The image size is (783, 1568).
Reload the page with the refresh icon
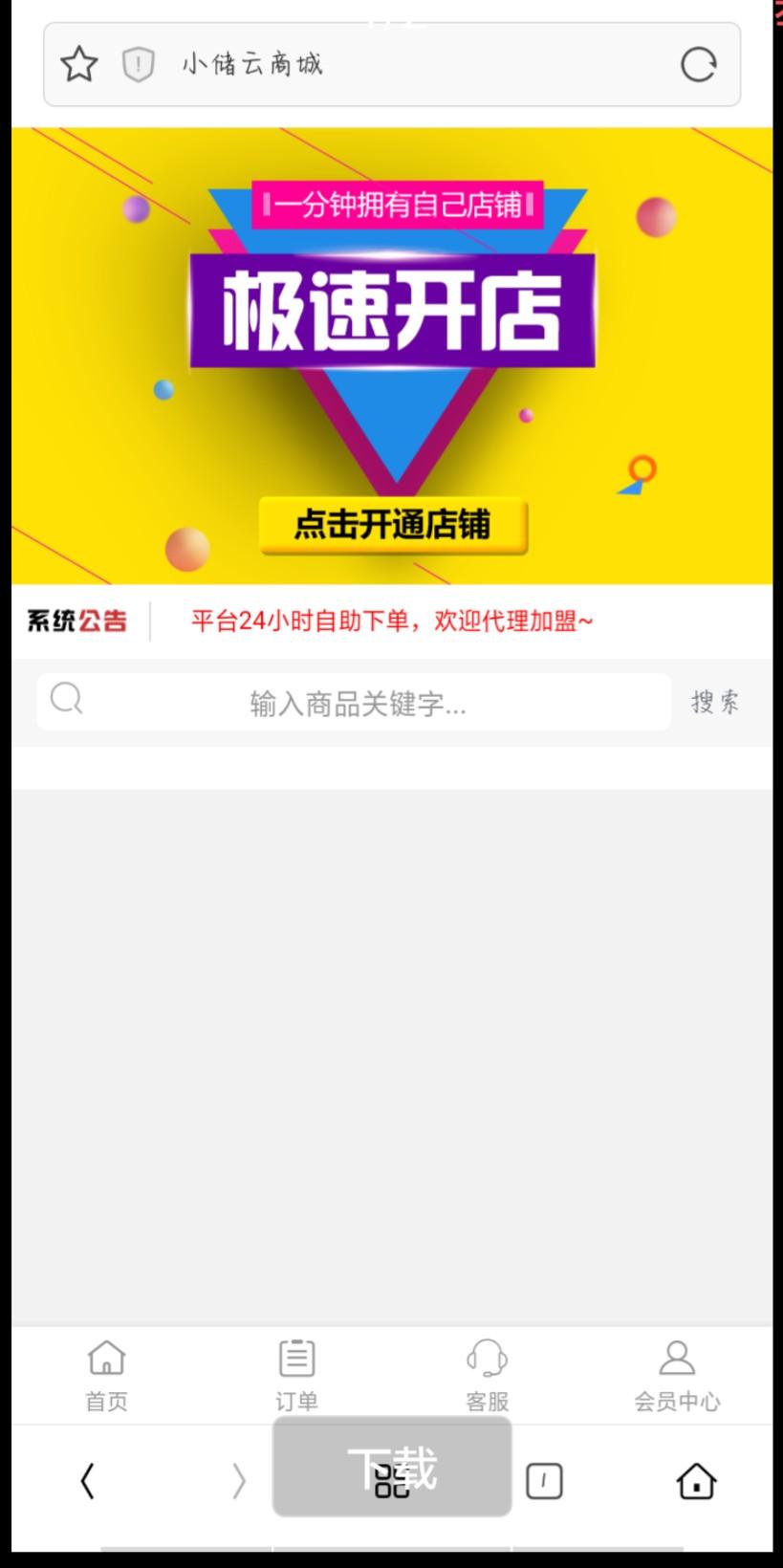pos(698,65)
